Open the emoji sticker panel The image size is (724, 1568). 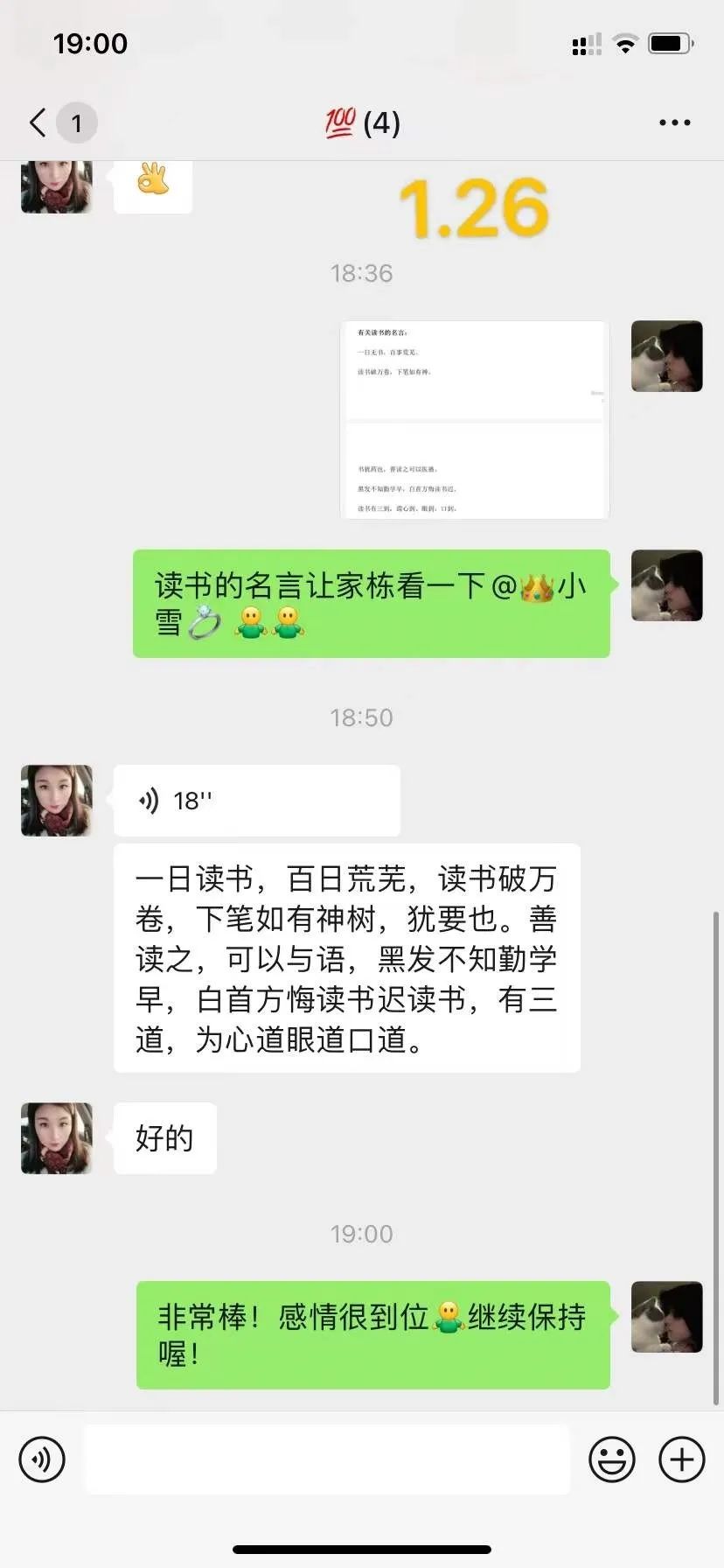pyautogui.click(x=611, y=1459)
